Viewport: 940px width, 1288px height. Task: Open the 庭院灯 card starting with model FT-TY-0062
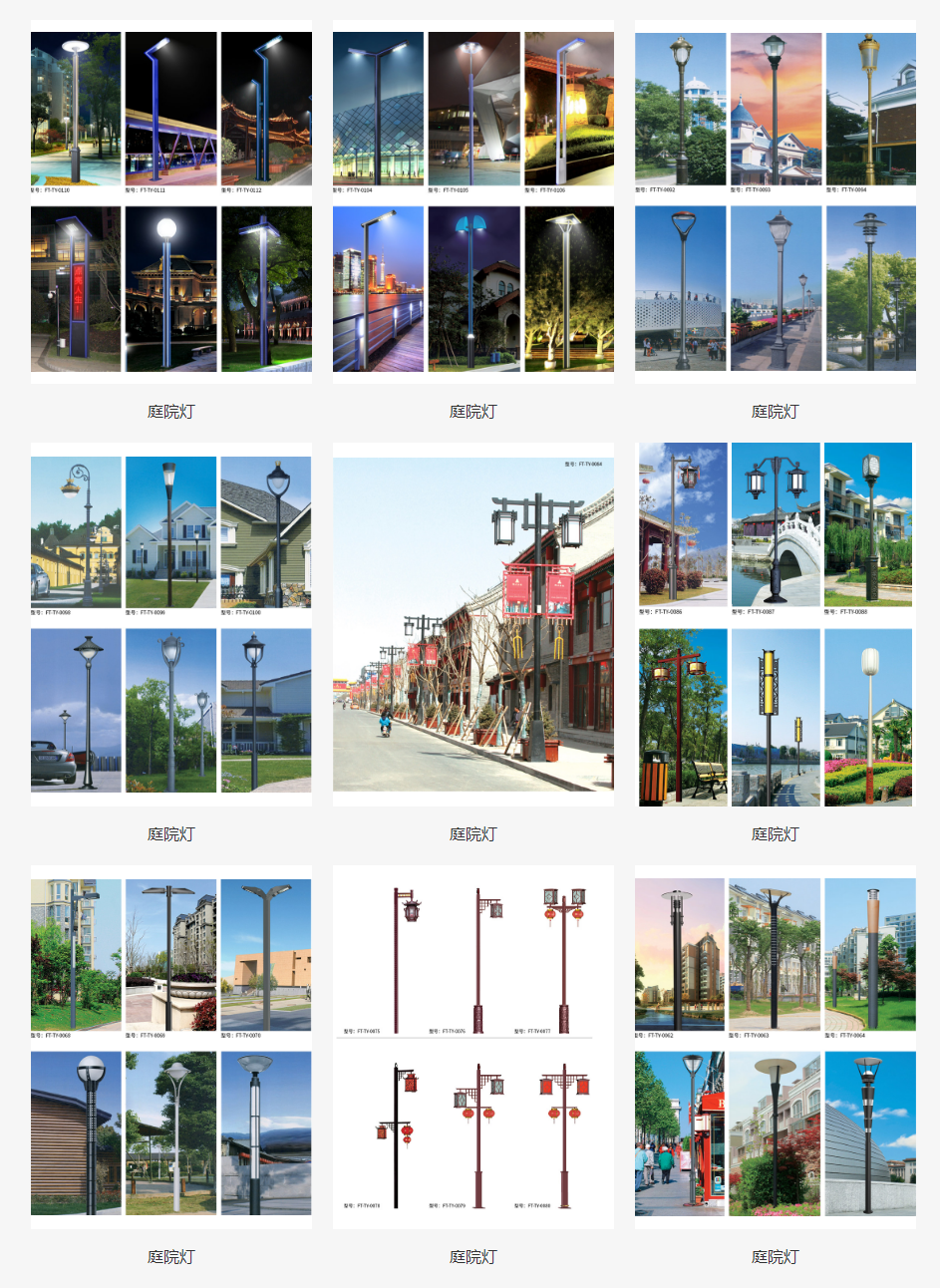click(x=775, y=1048)
